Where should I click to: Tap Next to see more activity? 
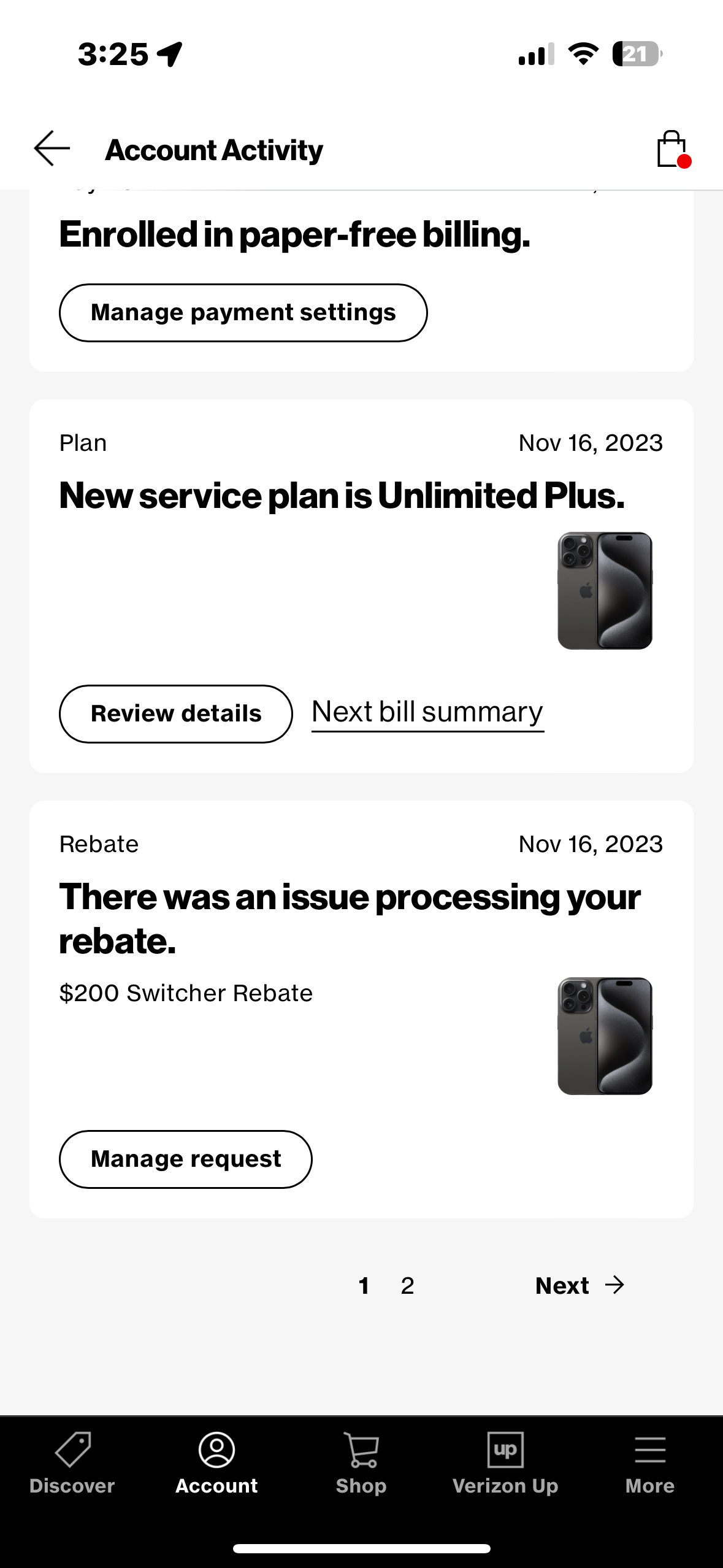tap(580, 1285)
